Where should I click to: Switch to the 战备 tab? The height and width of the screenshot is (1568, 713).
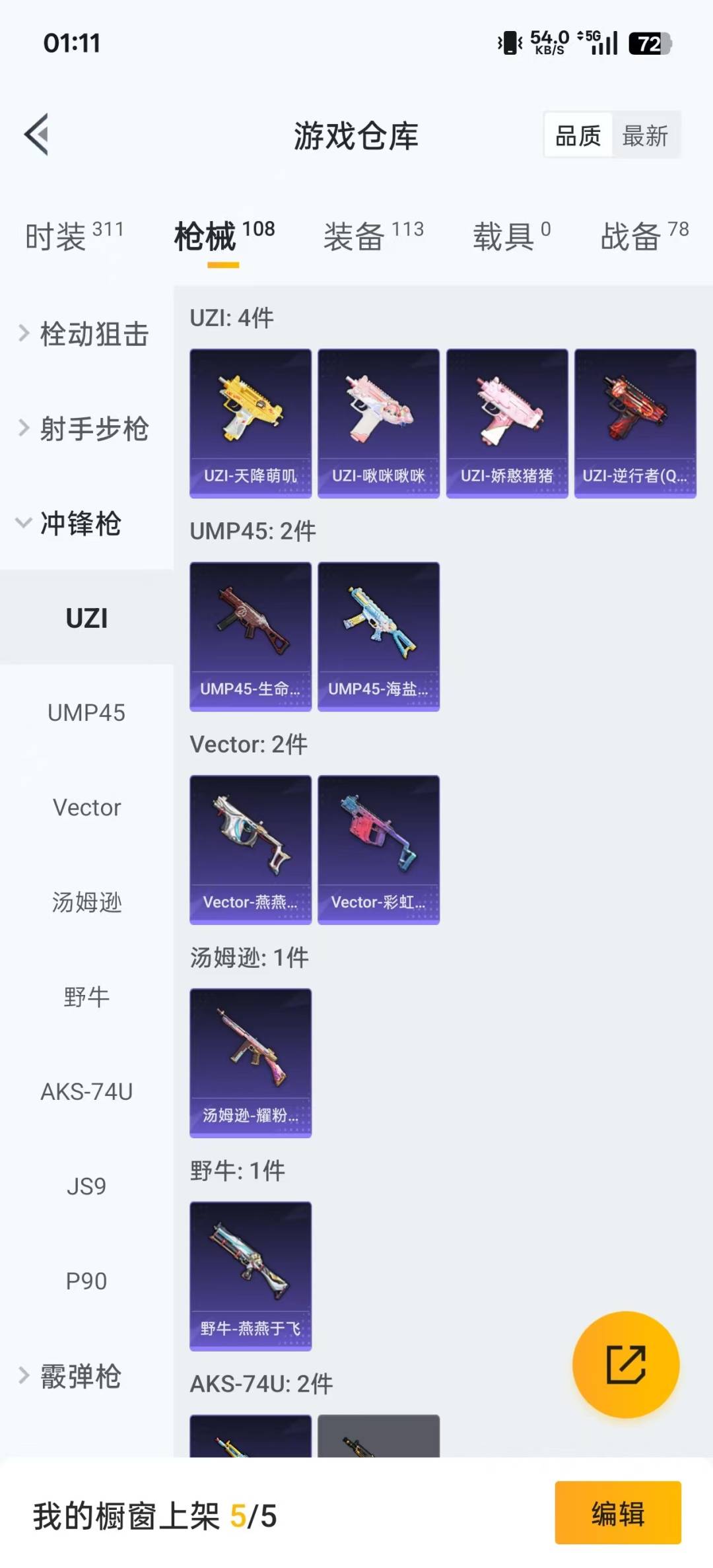(644, 236)
